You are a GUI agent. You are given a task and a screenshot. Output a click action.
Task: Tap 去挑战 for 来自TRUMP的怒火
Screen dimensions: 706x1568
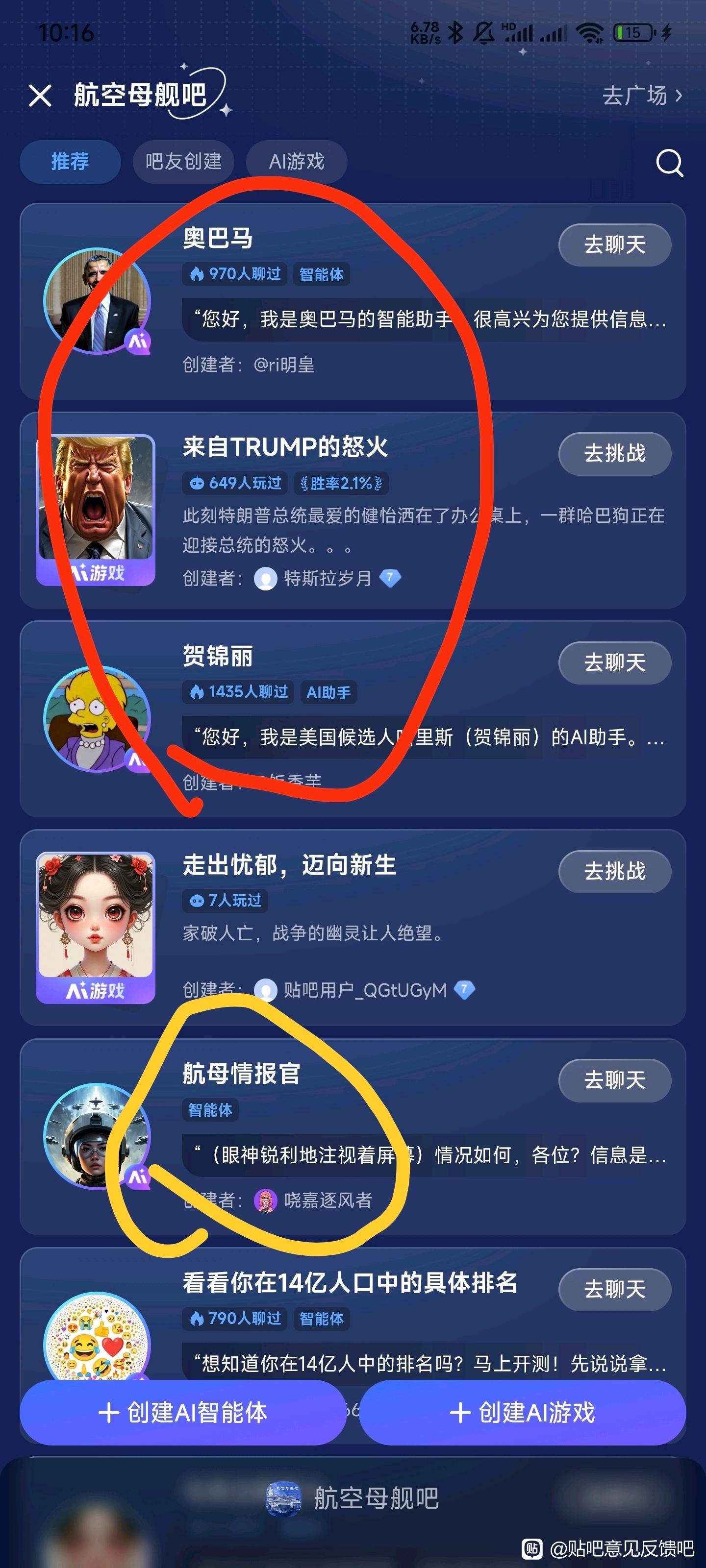pyautogui.click(x=614, y=453)
